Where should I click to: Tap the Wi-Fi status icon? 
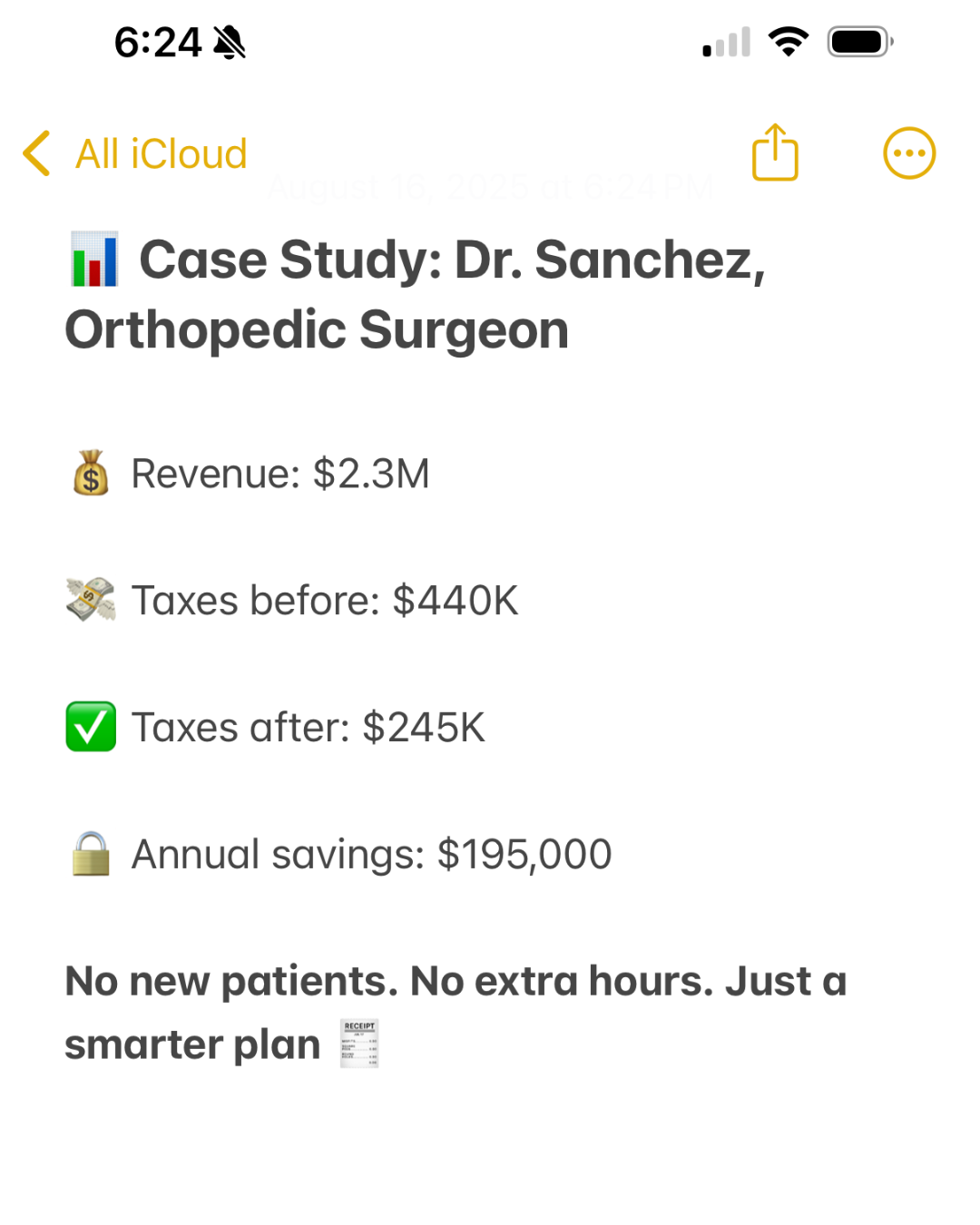pos(789,40)
